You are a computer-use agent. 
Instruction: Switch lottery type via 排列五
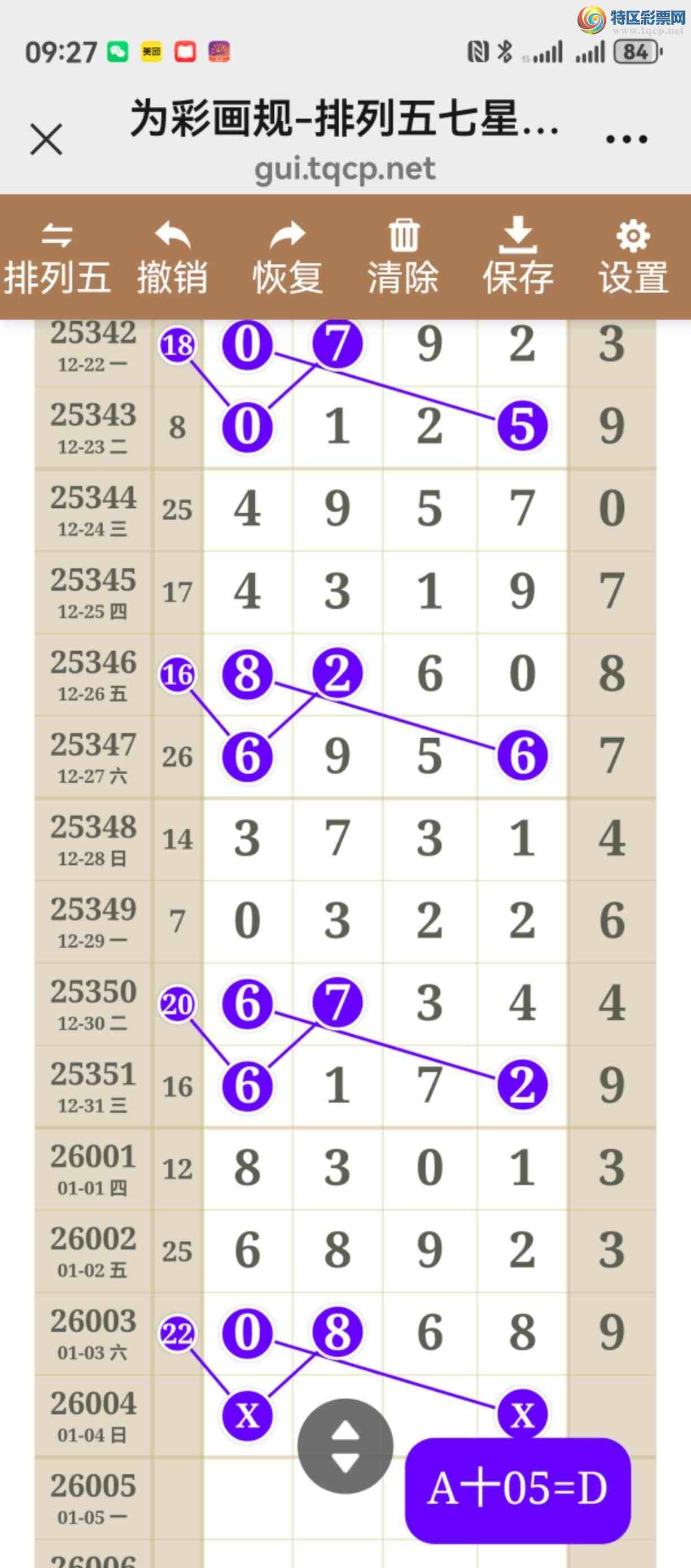pyautogui.click(x=57, y=258)
